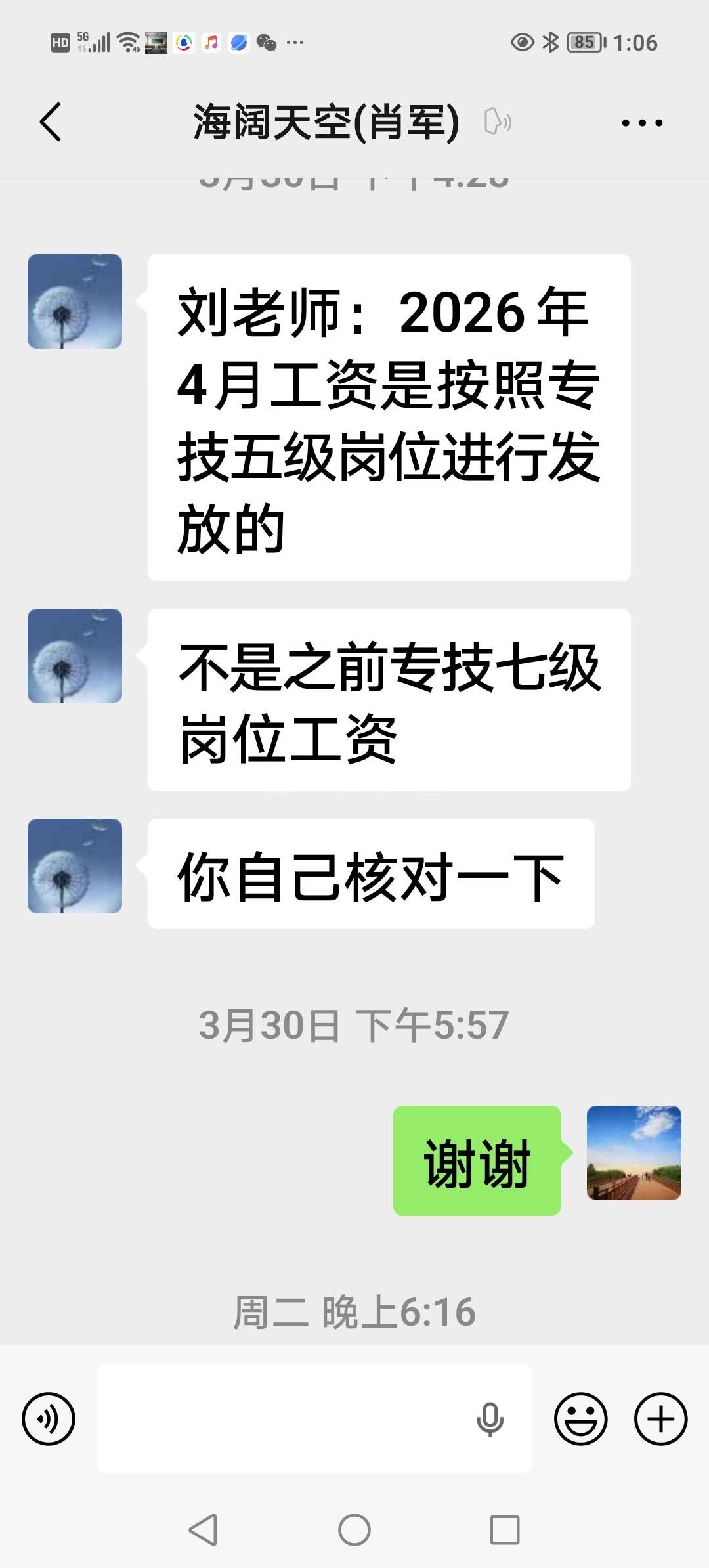Tap the message text input field
This screenshot has width=709, height=1568.
282,1418
